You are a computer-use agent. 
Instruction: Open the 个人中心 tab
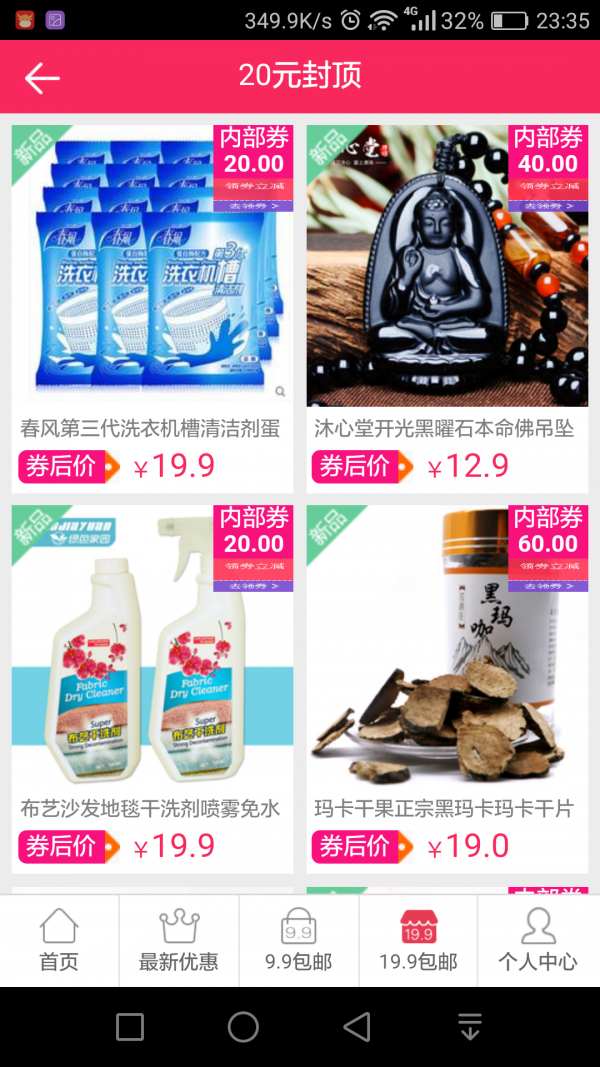click(538, 940)
